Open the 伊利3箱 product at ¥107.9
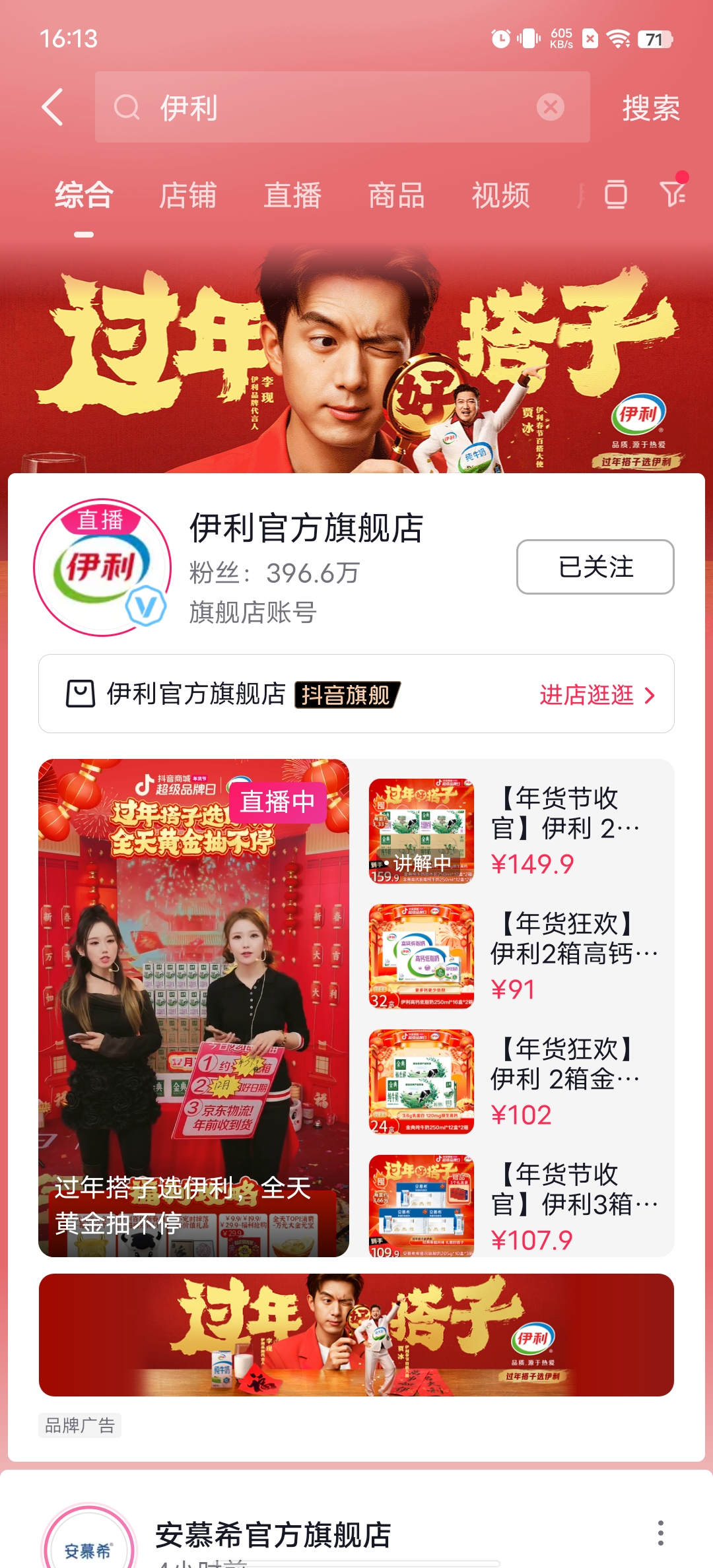713x1568 pixels. (x=518, y=1206)
